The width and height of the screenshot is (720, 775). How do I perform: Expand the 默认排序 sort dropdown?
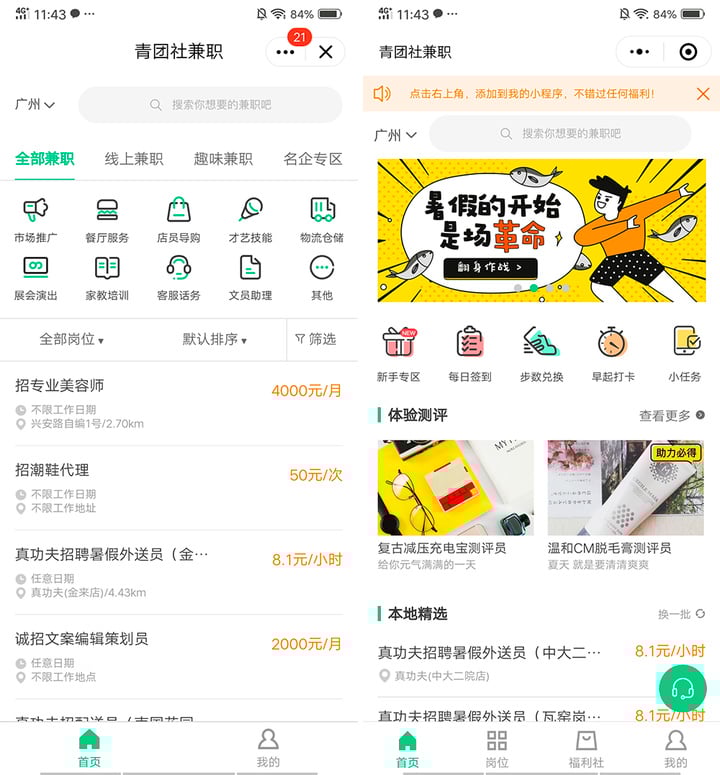pos(214,340)
